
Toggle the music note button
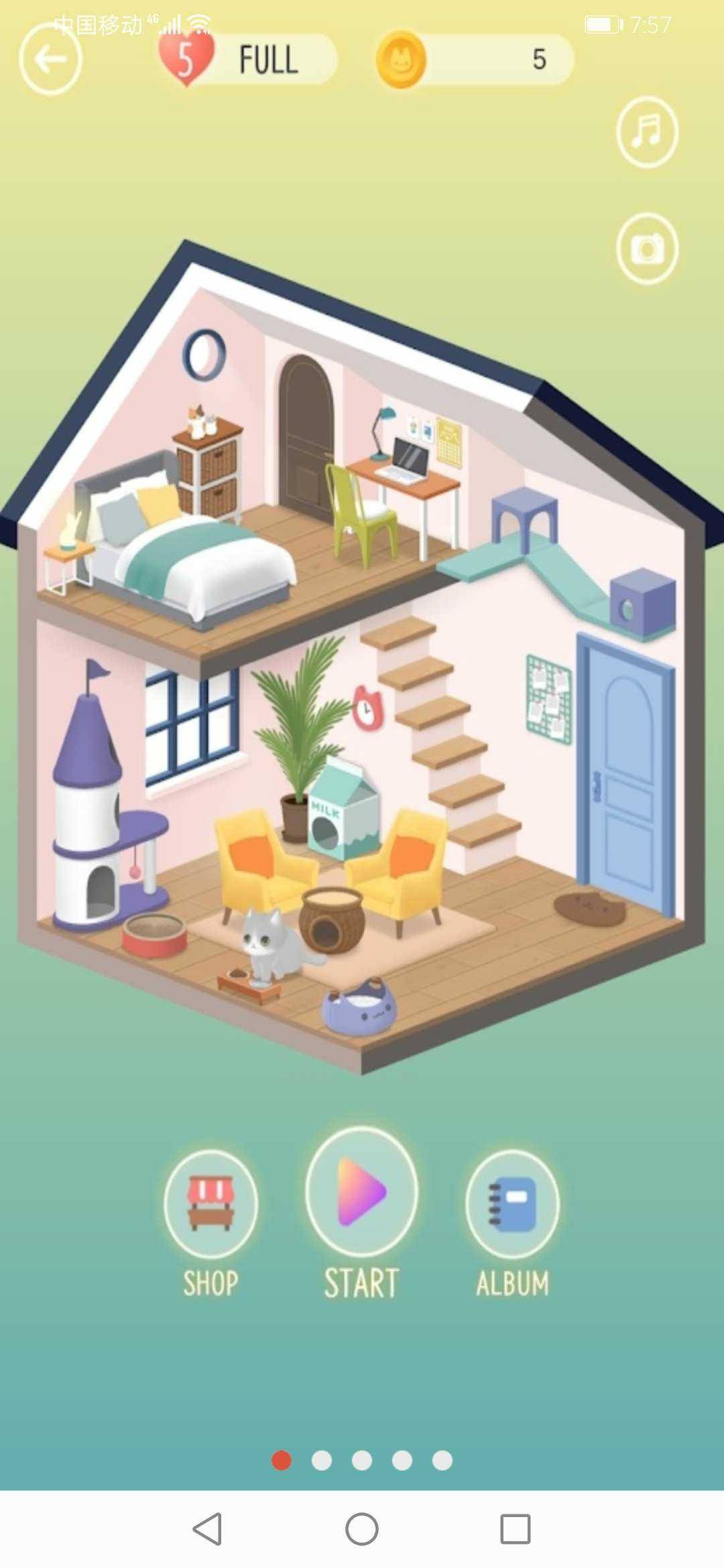point(647,132)
